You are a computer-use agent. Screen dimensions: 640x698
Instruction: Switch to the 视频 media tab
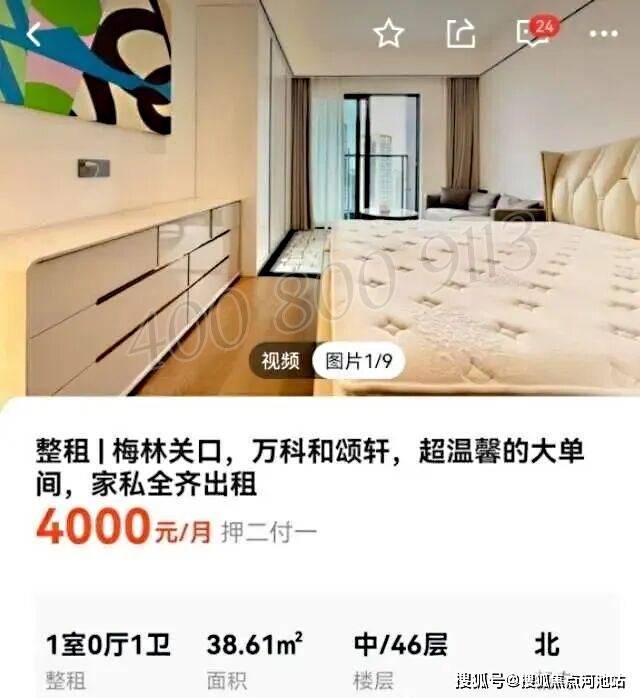(x=279, y=361)
